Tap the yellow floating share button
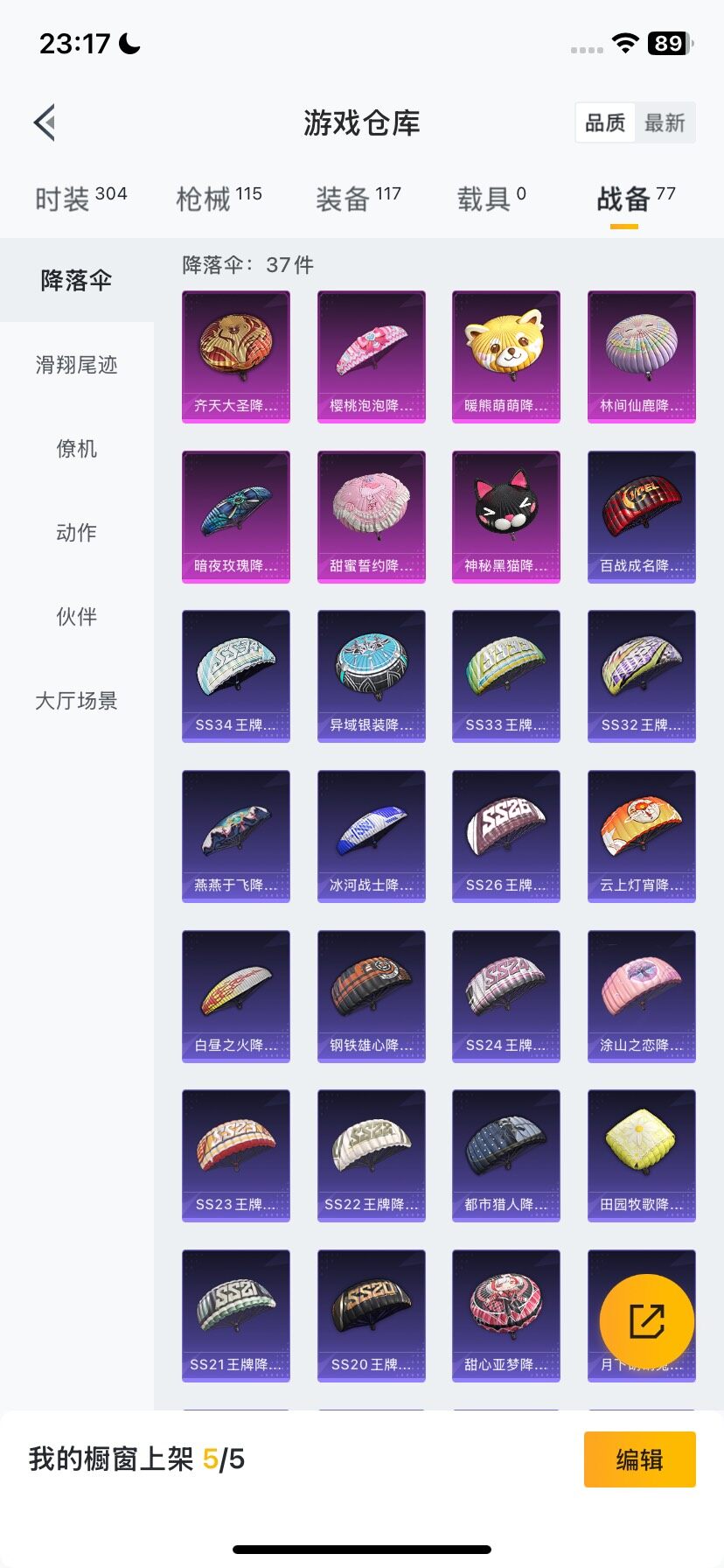 [647, 1321]
